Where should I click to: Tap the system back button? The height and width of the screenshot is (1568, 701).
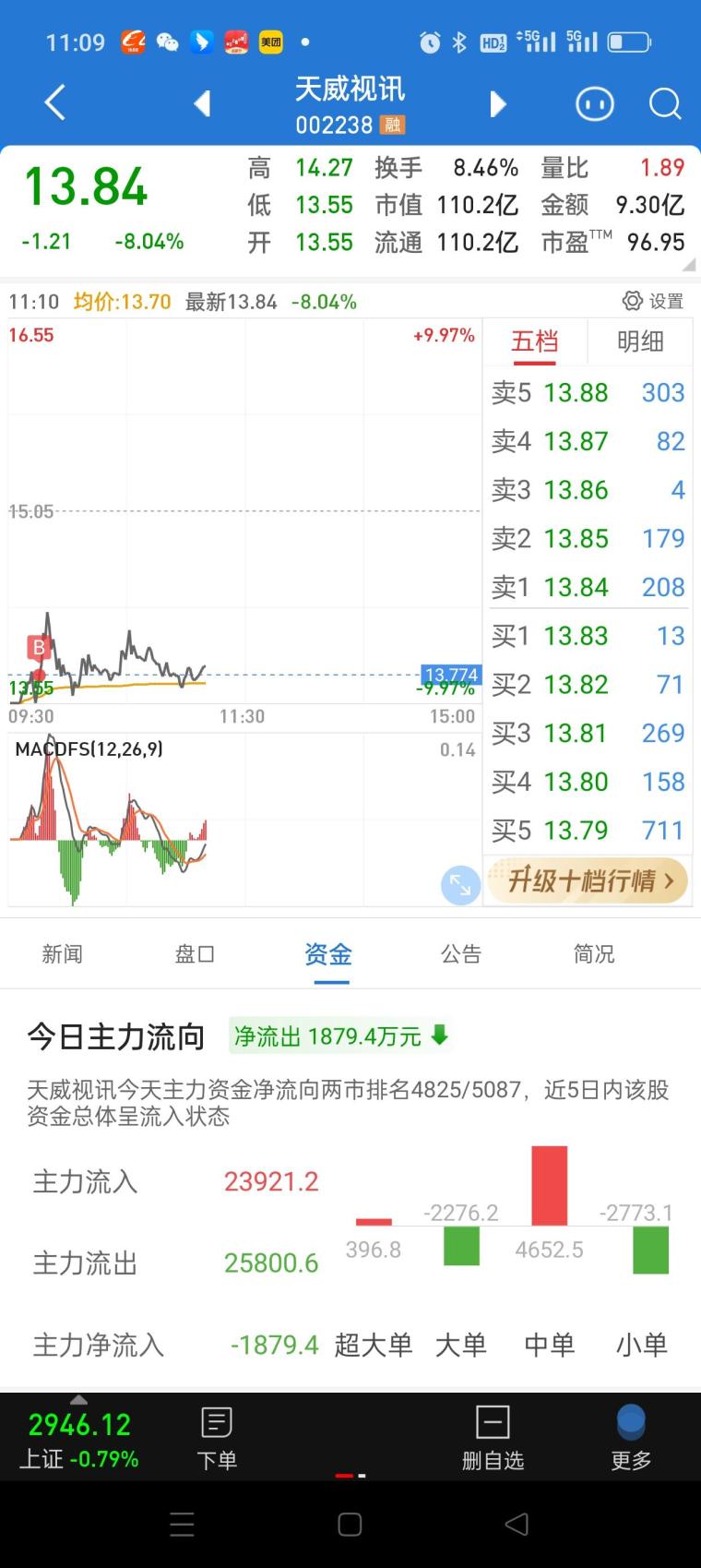click(517, 1524)
